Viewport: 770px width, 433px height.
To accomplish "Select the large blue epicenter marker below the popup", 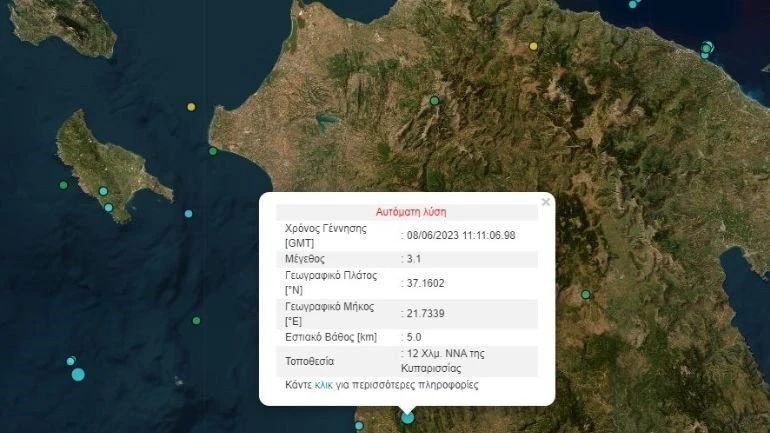I will (x=407, y=417).
